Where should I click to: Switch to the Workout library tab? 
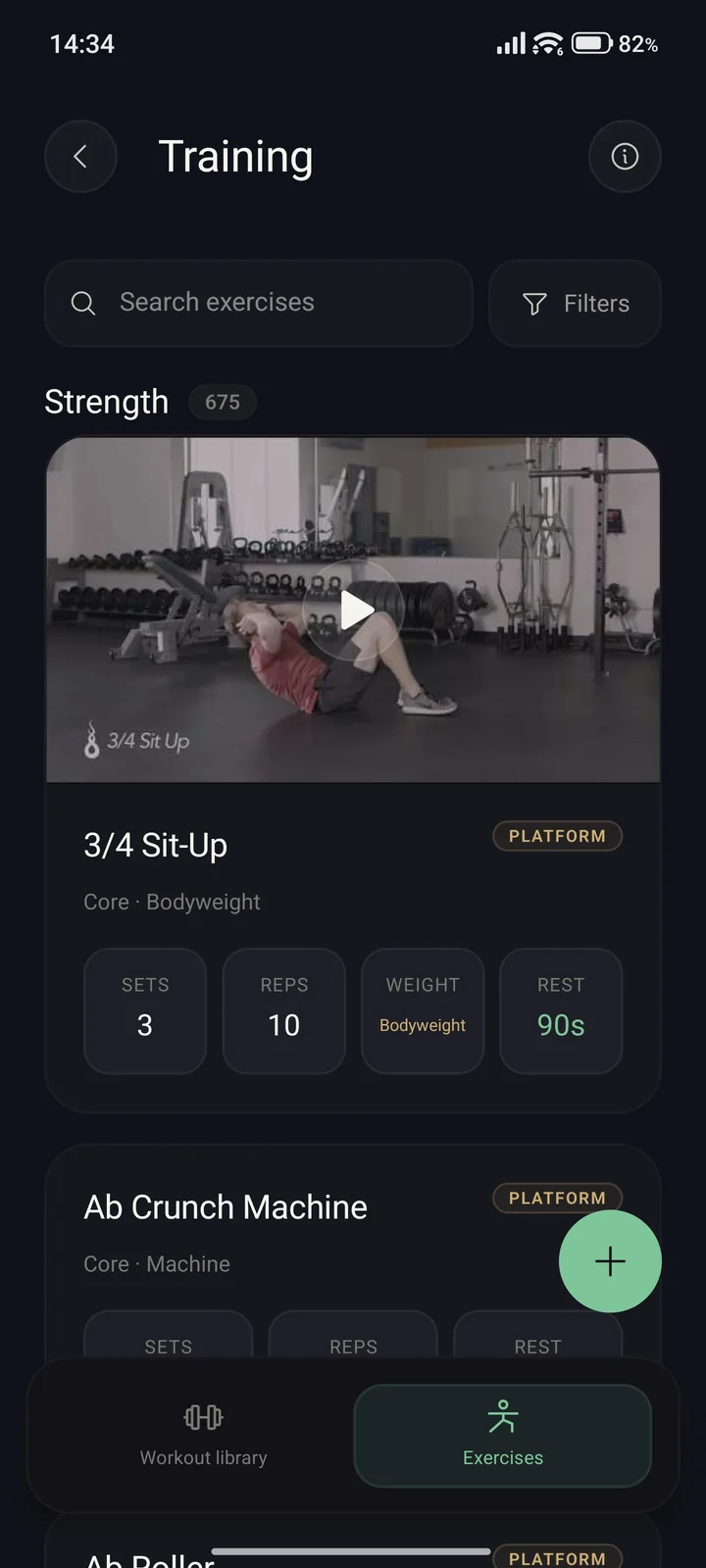coord(204,1436)
